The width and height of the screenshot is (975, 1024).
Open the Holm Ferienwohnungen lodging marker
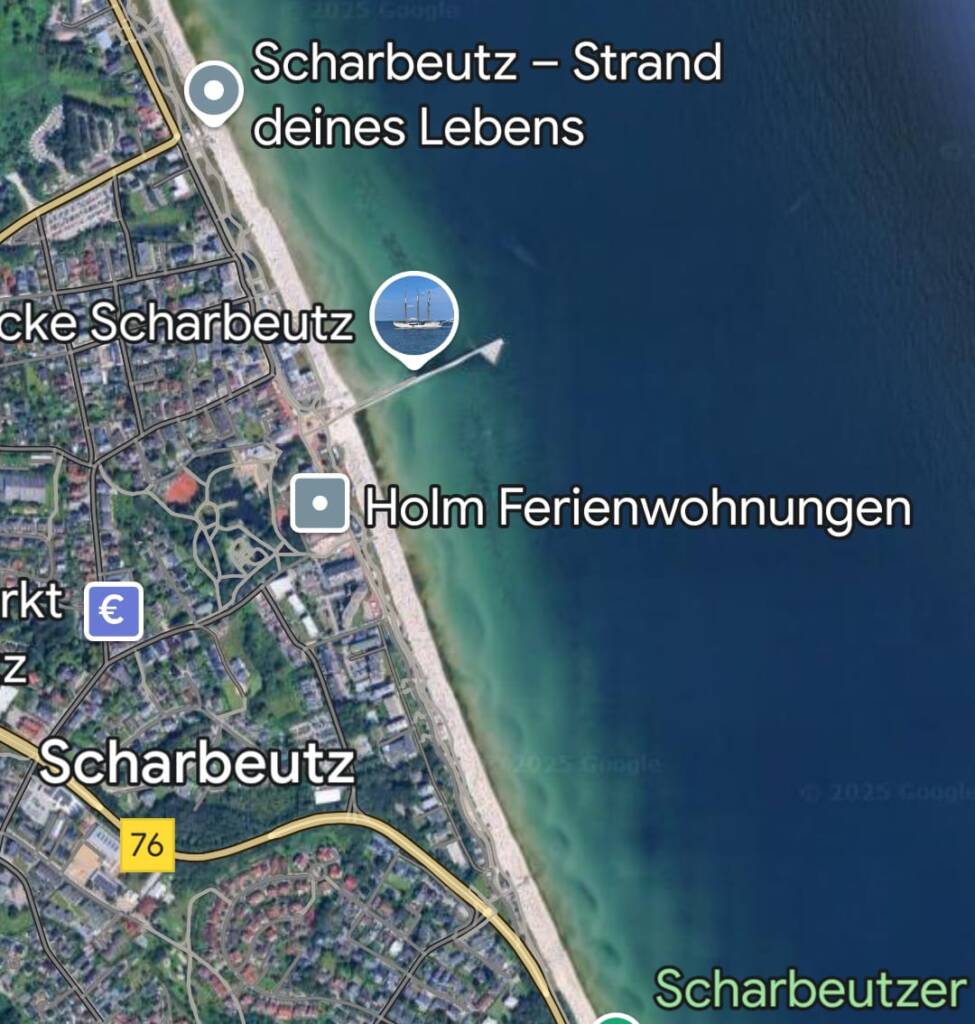click(320, 504)
